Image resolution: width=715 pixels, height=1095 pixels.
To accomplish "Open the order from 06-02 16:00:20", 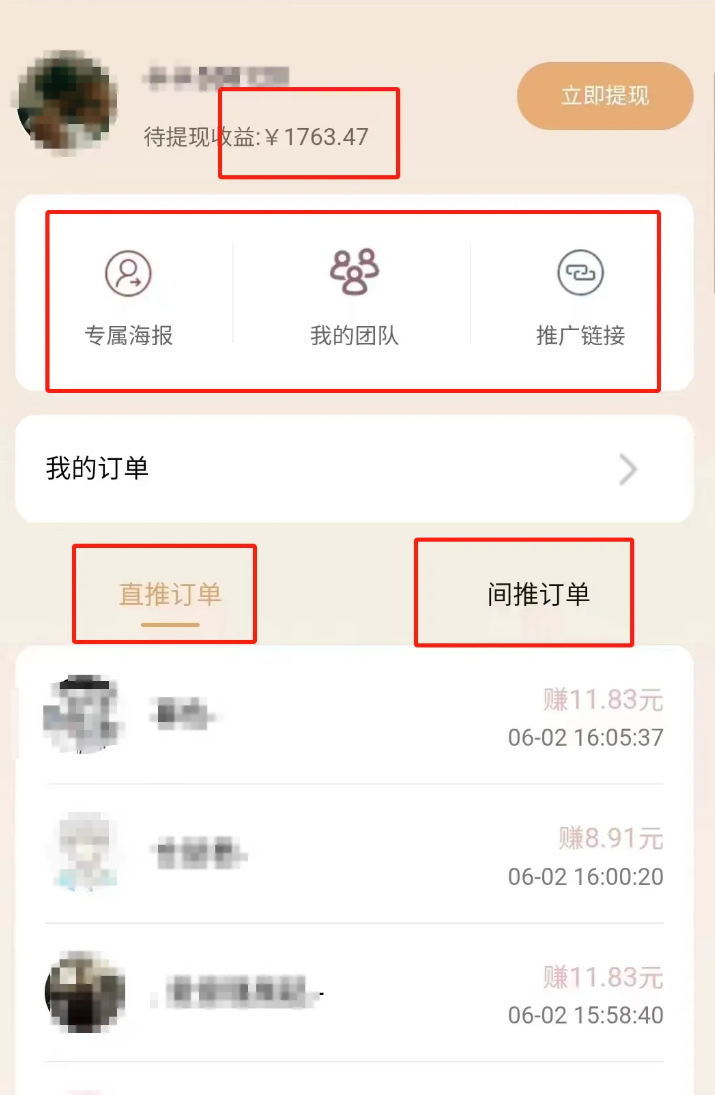I will pos(354,854).
